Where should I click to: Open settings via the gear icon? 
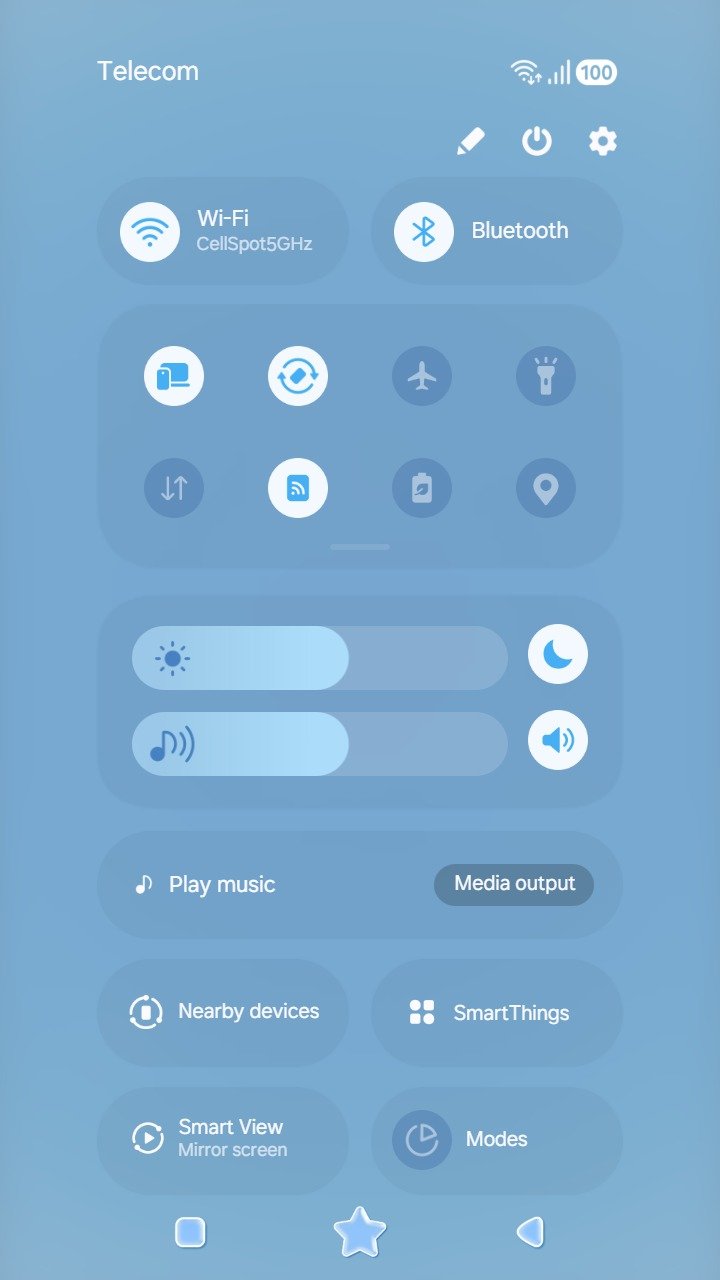tap(602, 141)
